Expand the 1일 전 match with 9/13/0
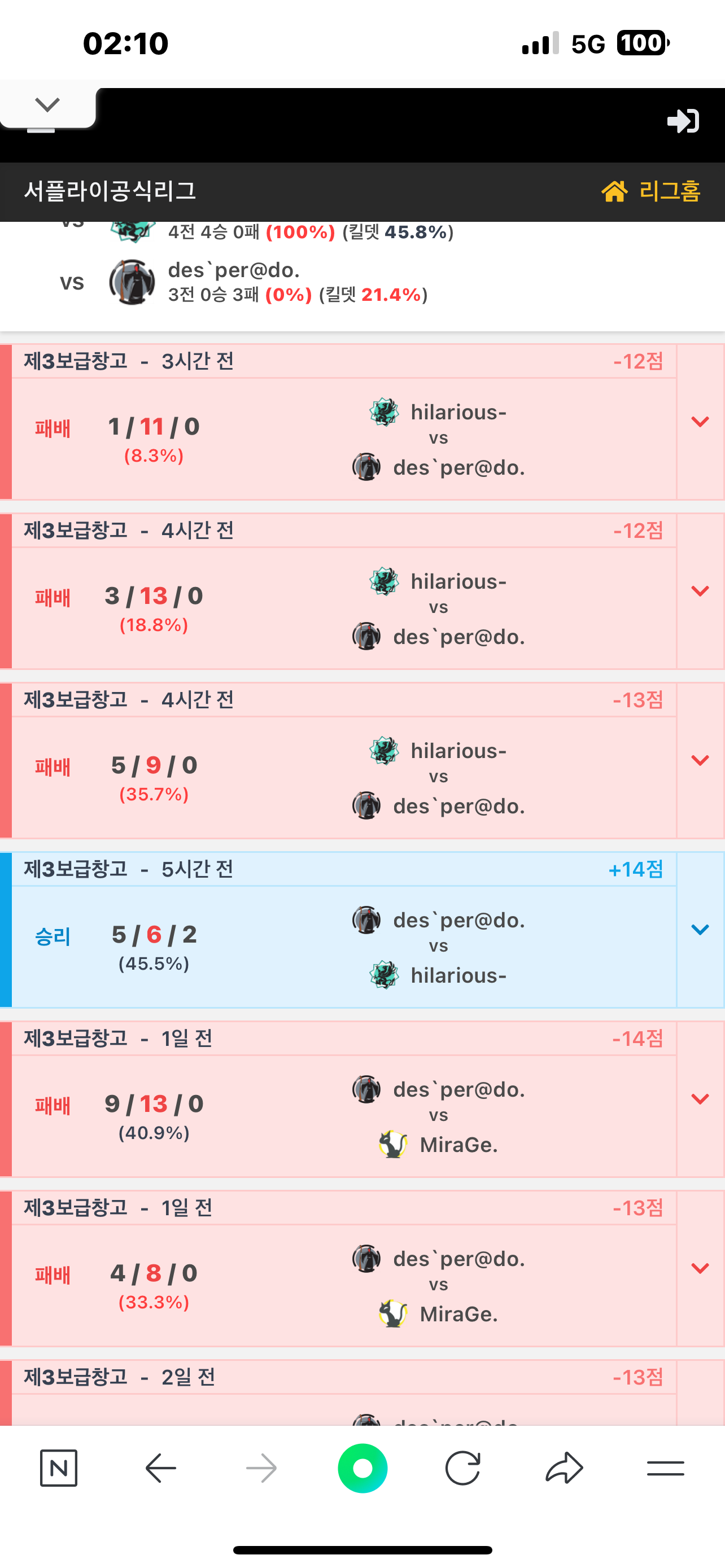 pos(700,1099)
